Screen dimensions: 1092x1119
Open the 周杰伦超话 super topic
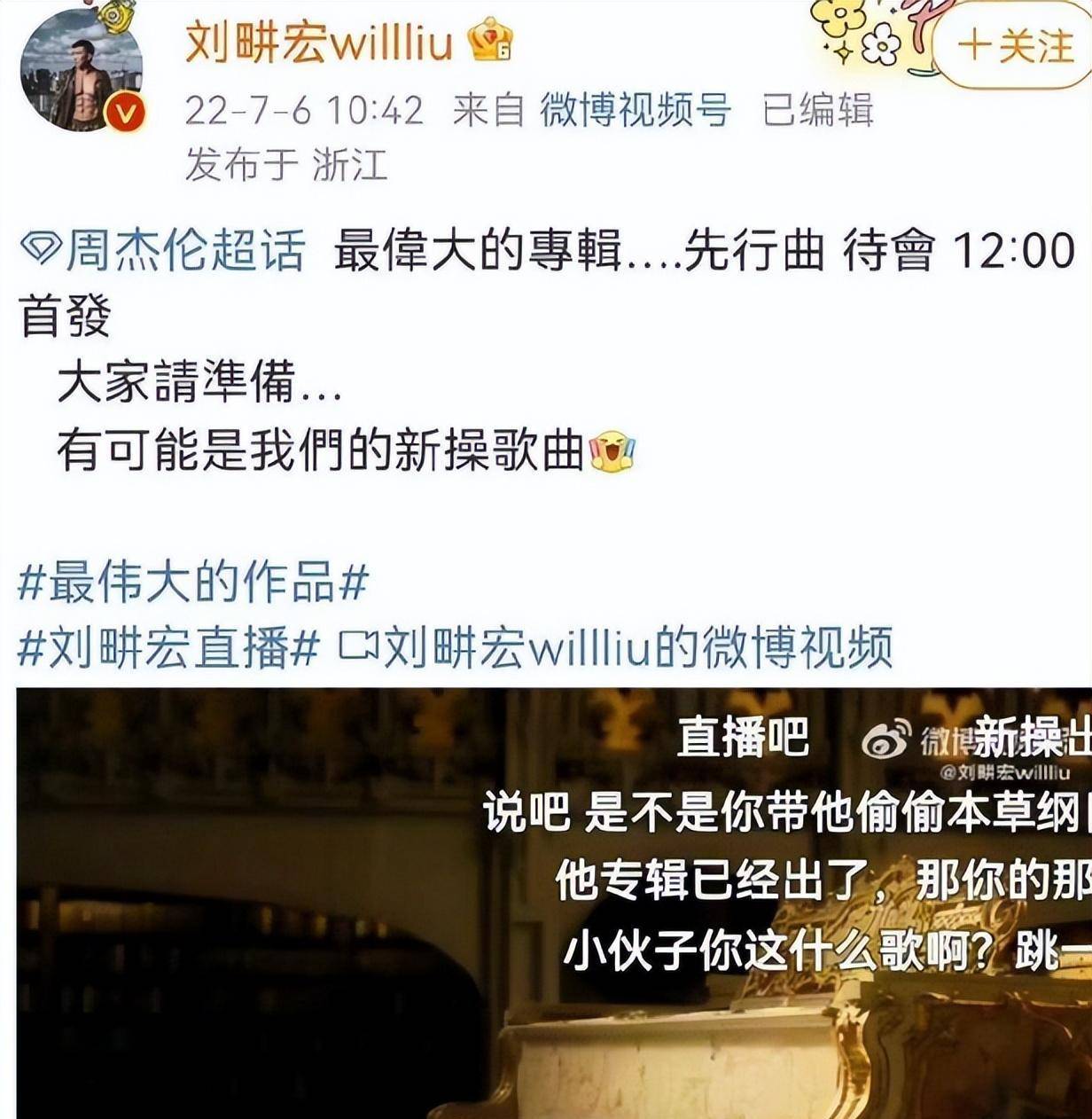(164, 250)
